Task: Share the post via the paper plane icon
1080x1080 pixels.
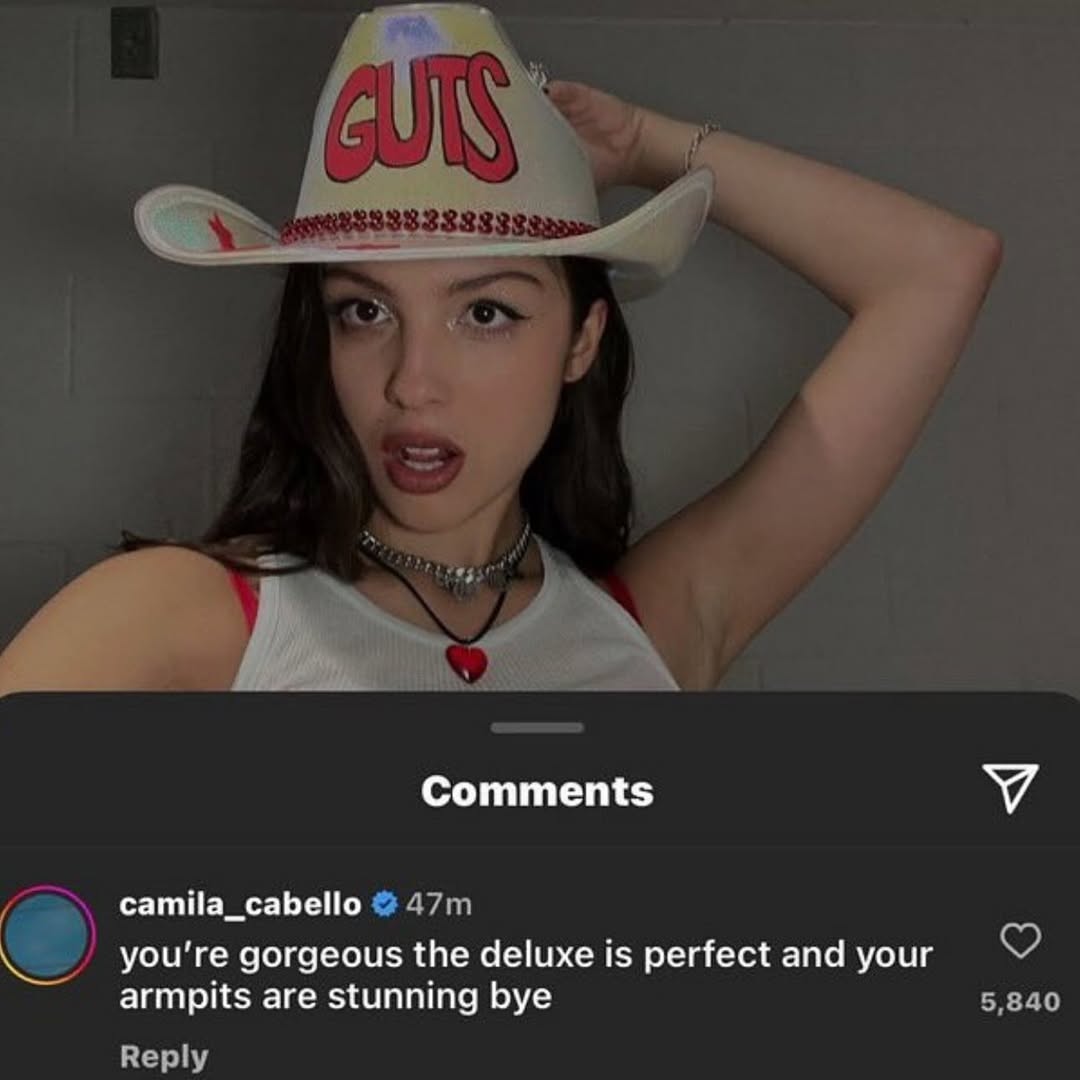Action: [1010, 788]
